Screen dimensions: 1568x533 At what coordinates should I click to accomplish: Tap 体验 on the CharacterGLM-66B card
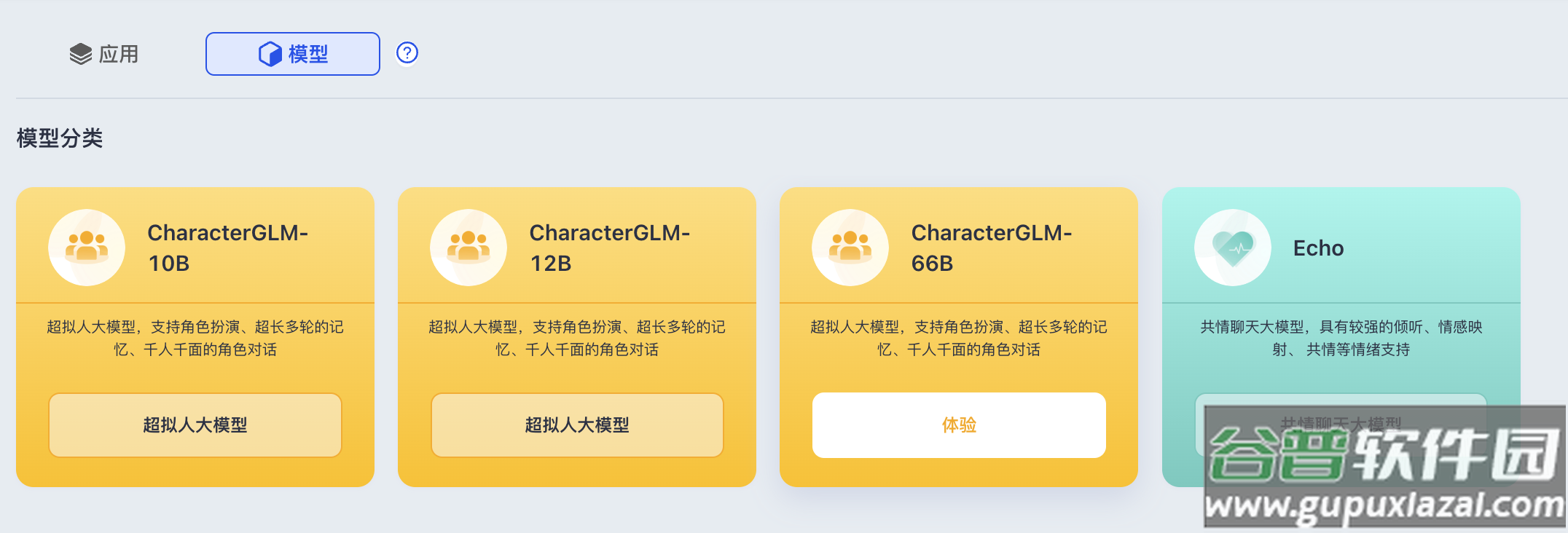click(959, 425)
